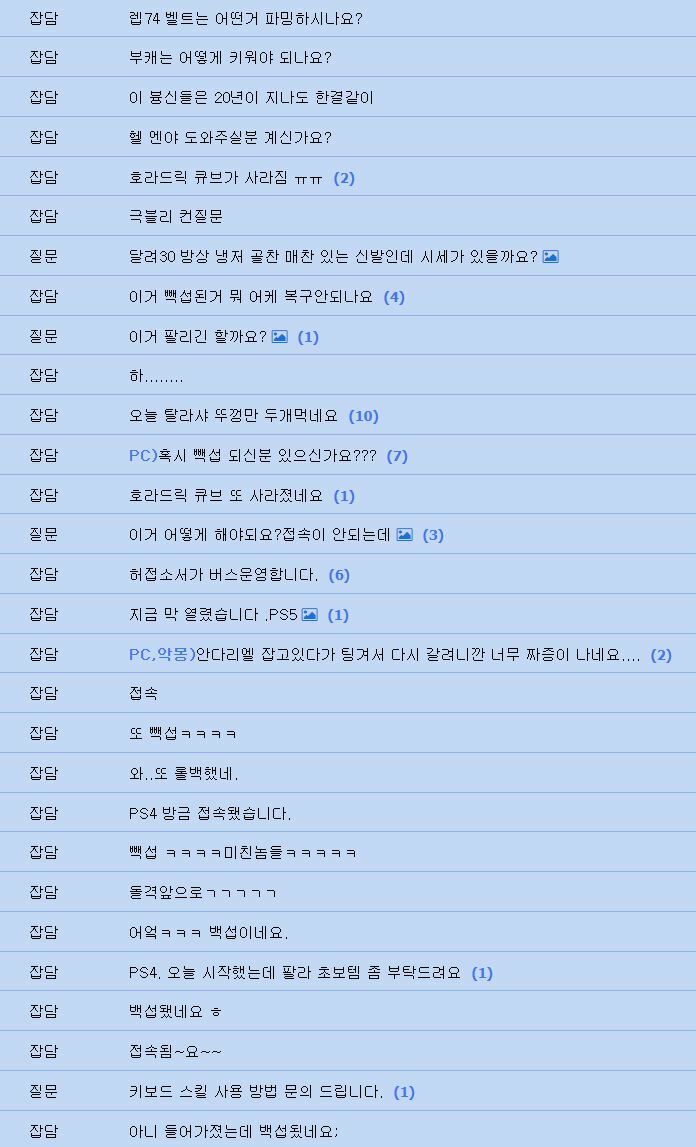Open the question '키보드 스킬 사용 방법 문의 드립니다.'
The height and width of the screenshot is (1147, 696).
pos(255,1092)
